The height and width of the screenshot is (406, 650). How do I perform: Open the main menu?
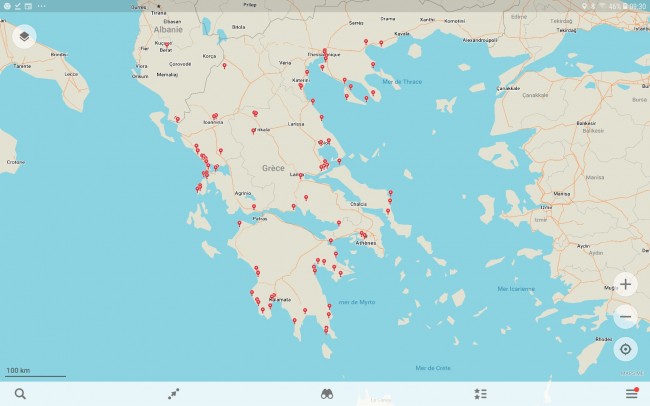[631, 394]
